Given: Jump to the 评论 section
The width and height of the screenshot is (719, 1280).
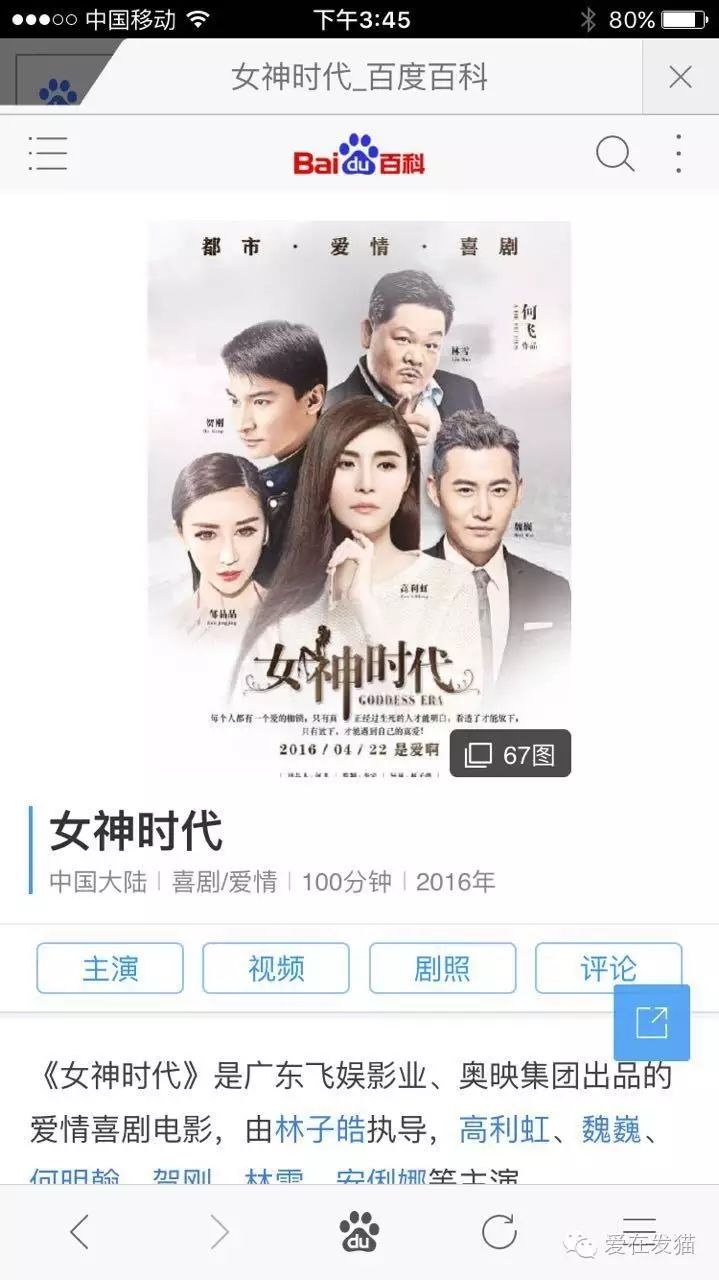Looking at the screenshot, I should tap(608, 968).
